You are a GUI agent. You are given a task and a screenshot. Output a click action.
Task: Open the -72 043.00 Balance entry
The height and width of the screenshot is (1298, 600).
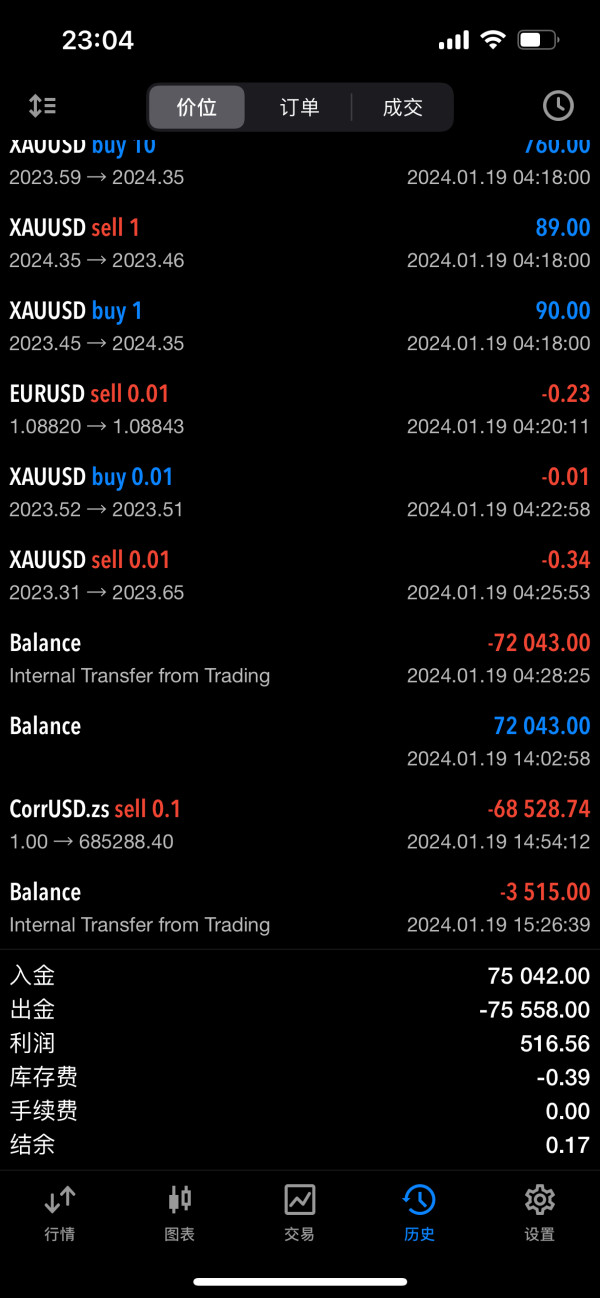point(300,658)
